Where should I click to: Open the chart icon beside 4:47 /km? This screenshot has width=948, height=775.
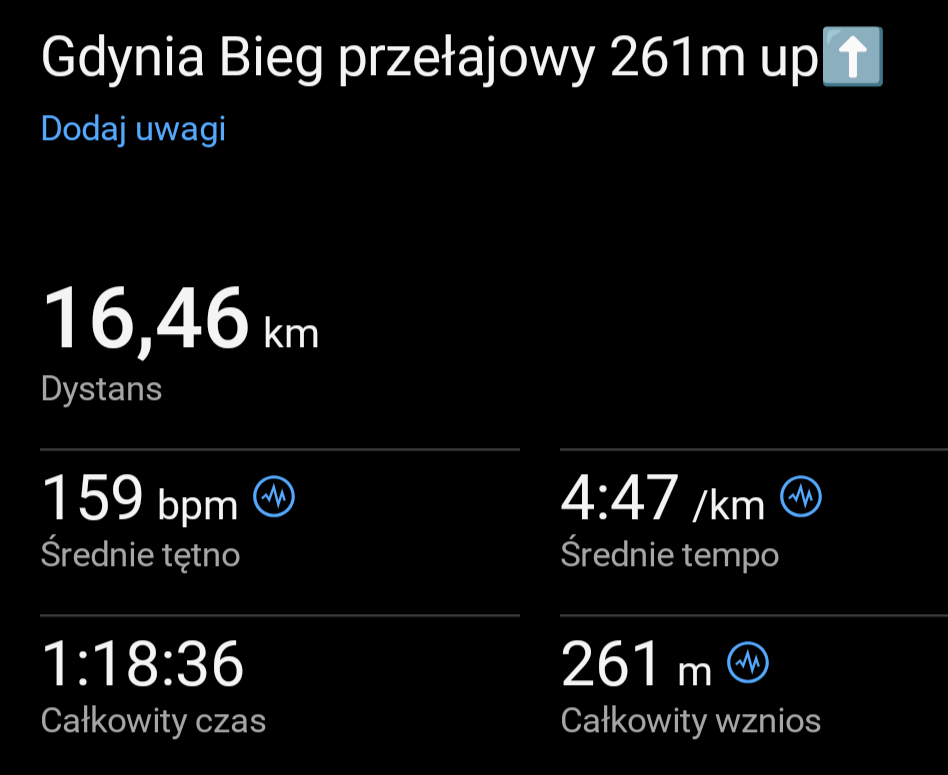pyautogui.click(x=800, y=497)
